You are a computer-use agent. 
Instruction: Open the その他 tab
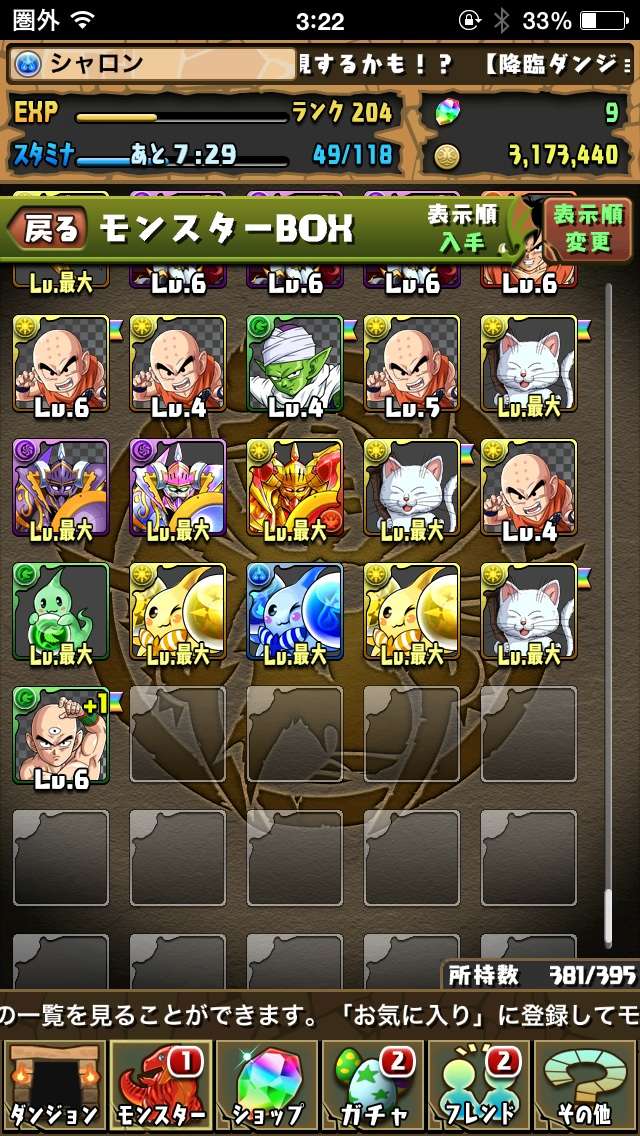(x=586, y=1087)
